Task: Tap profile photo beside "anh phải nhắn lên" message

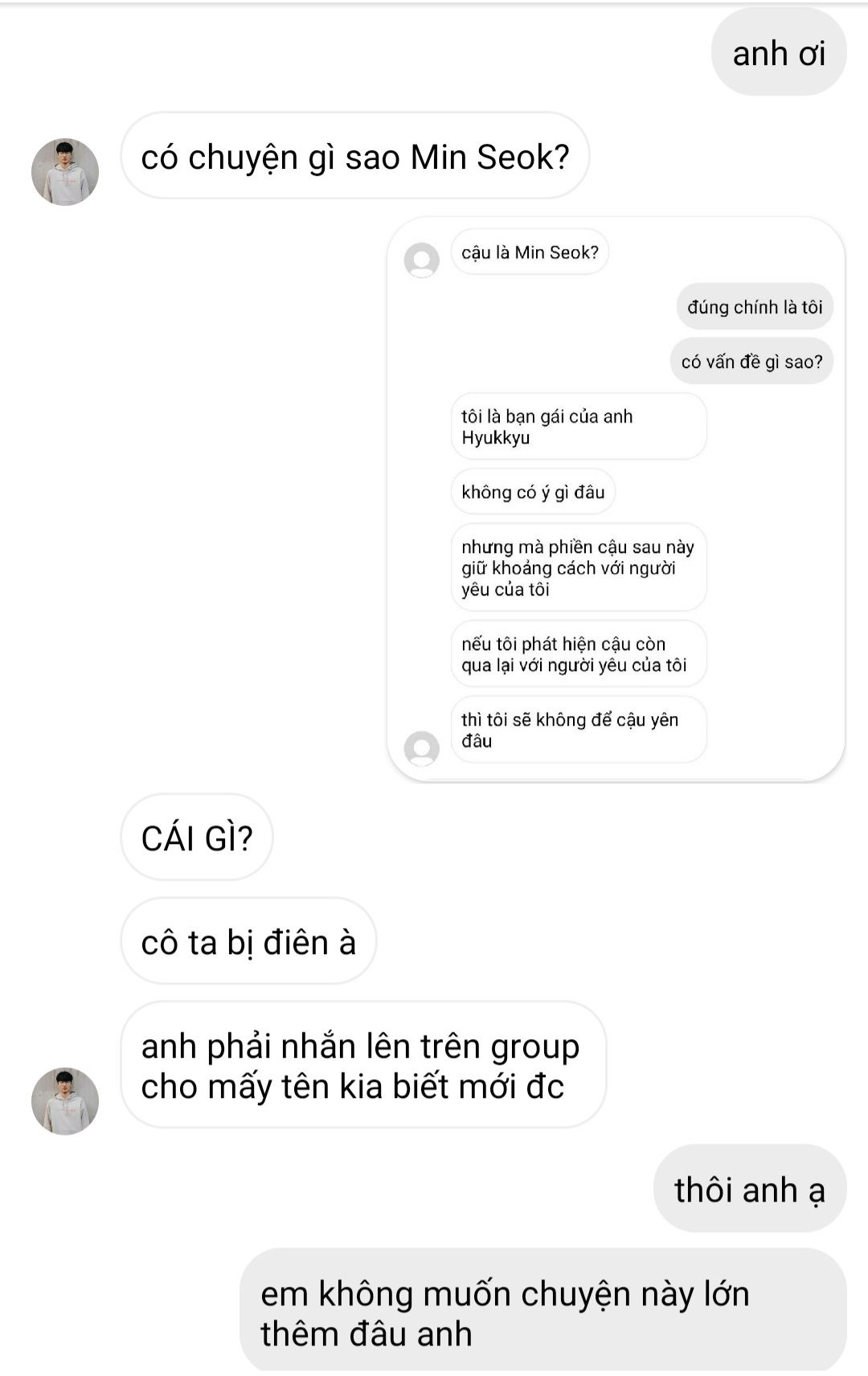Action: tap(65, 1101)
